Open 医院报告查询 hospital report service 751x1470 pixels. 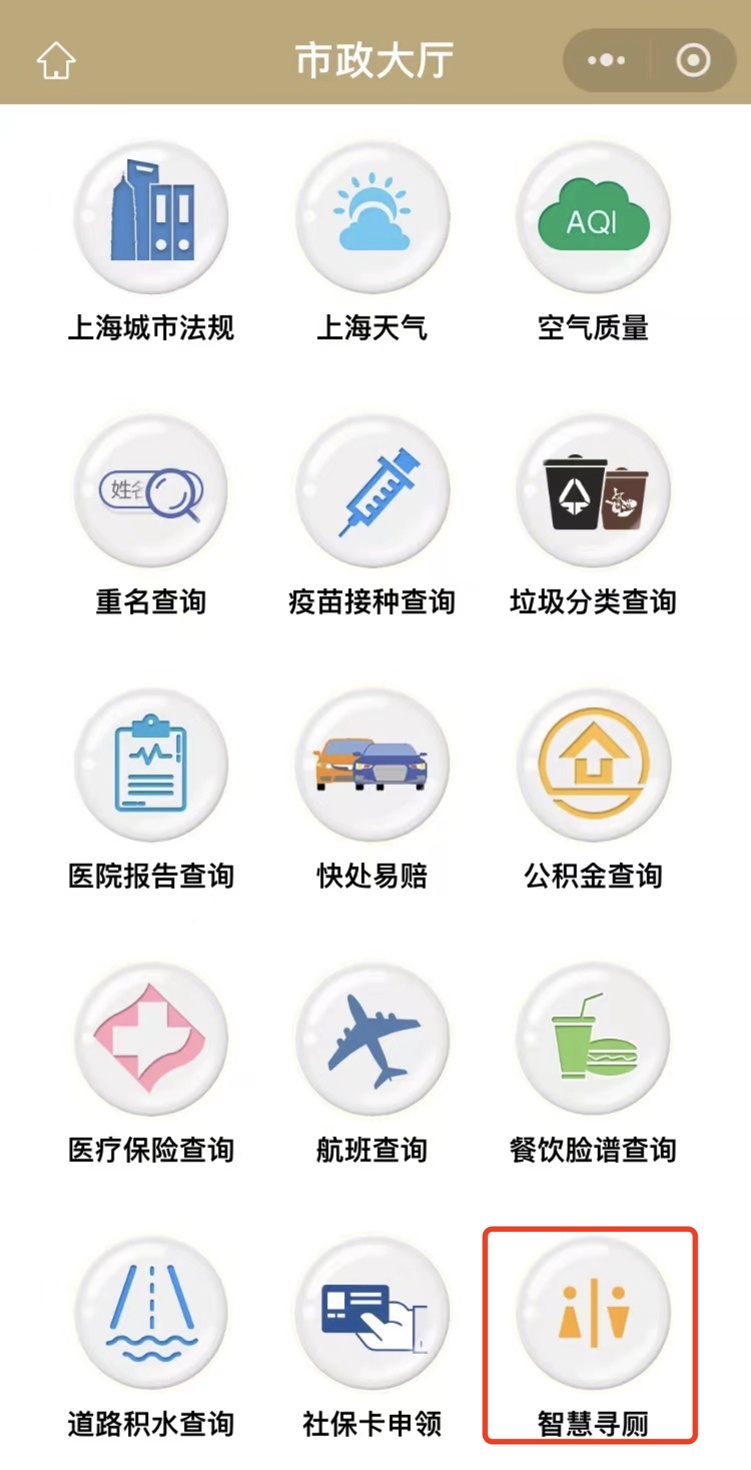tap(151, 765)
